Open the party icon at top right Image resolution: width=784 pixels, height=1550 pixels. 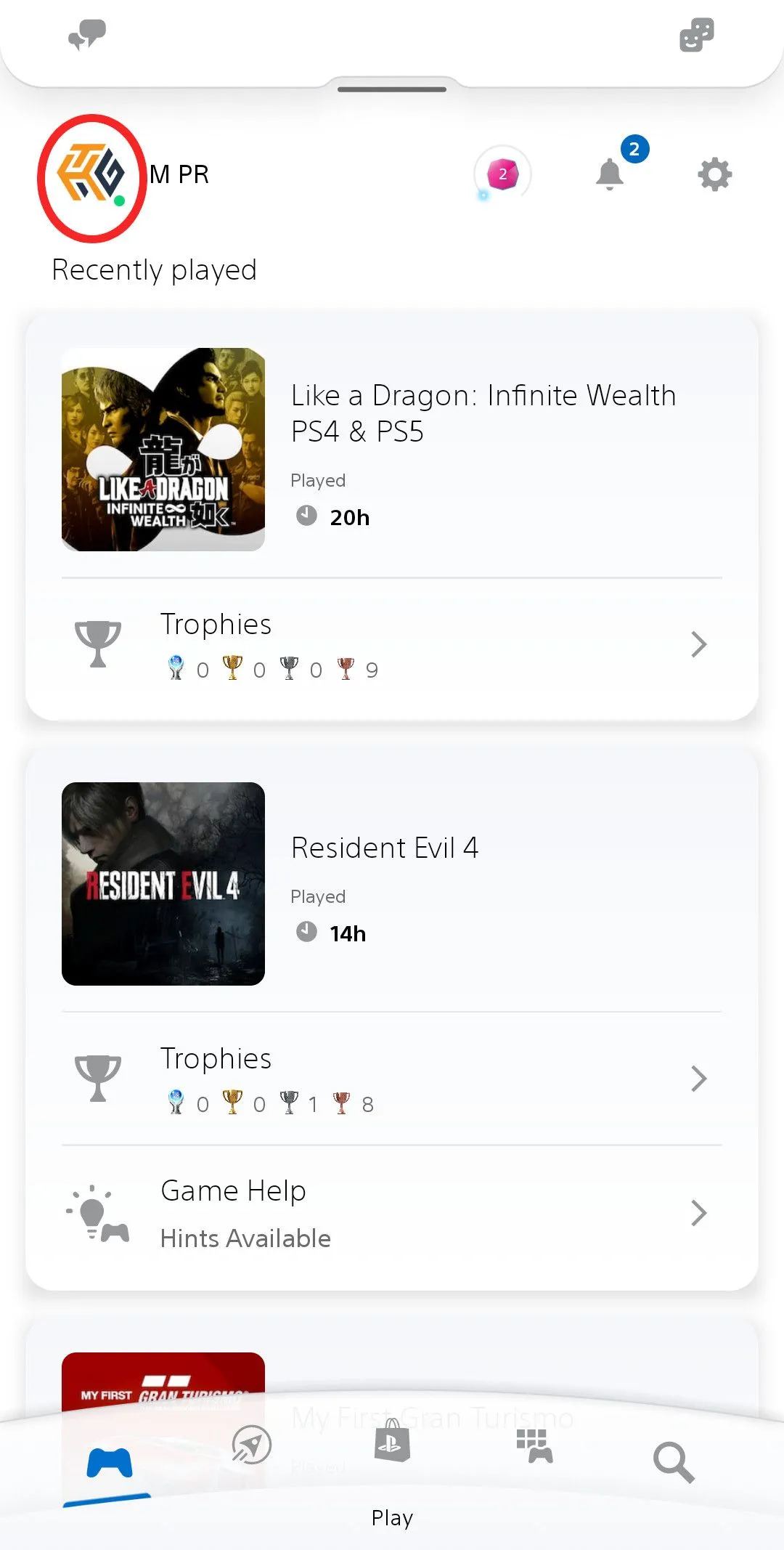(696, 35)
